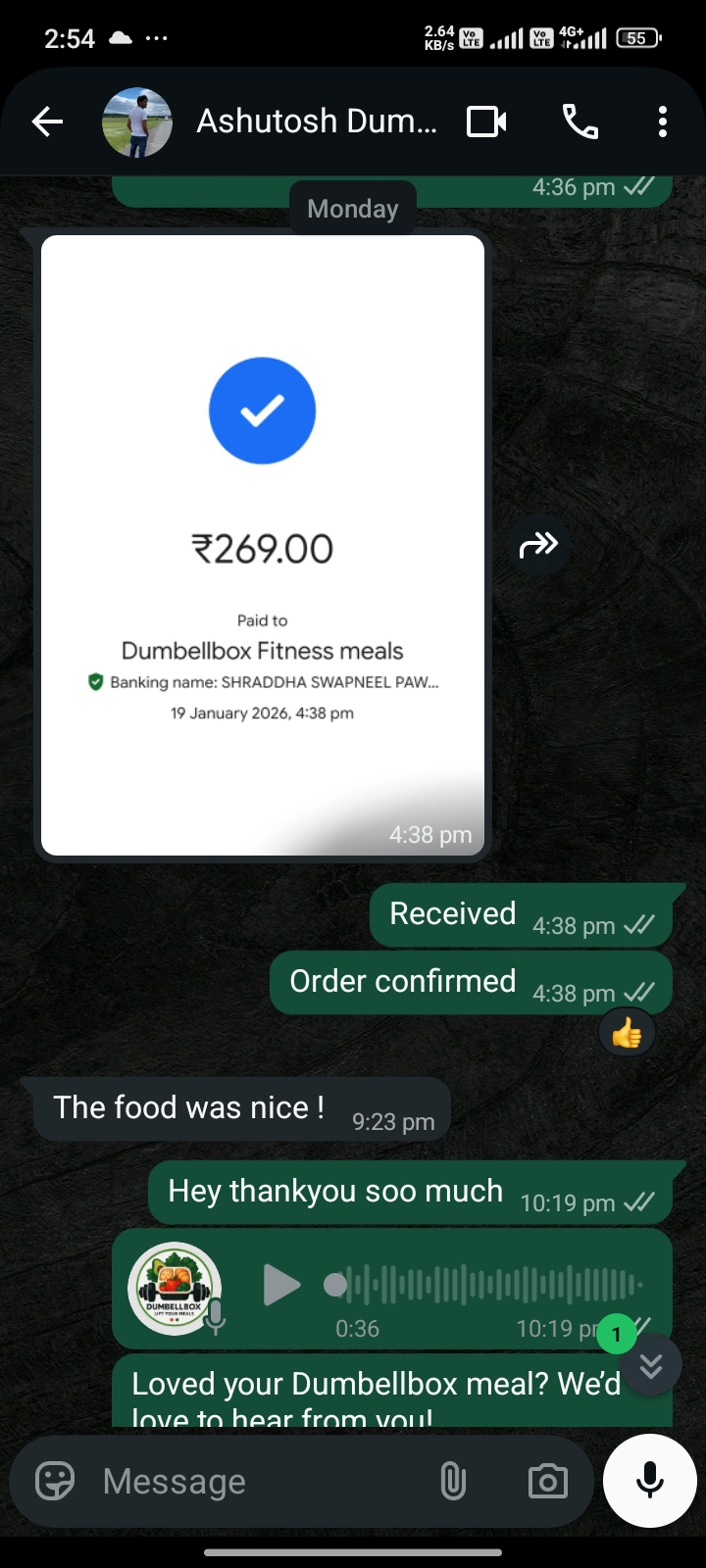The height and width of the screenshot is (1568, 706).
Task: Open the emoji and sticker picker
Action: pyautogui.click(x=55, y=1481)
